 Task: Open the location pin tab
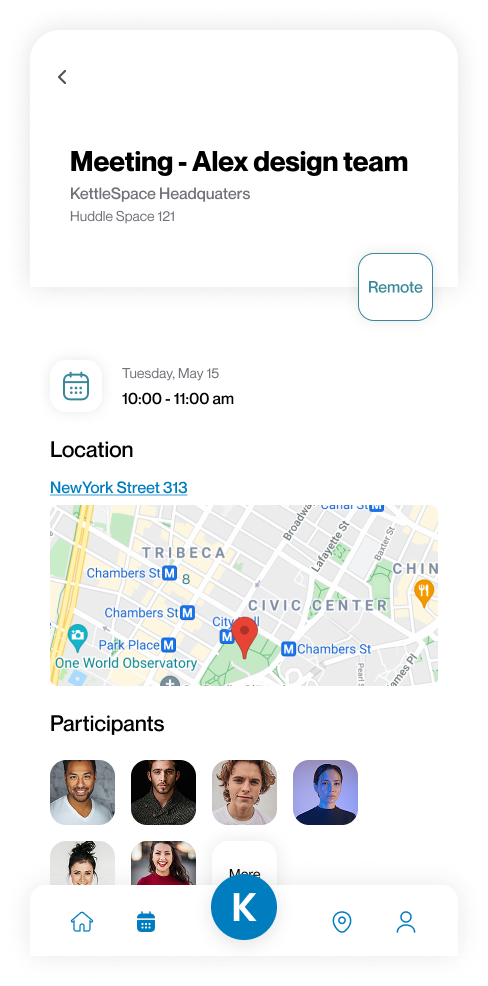click(x=341, y=922)
